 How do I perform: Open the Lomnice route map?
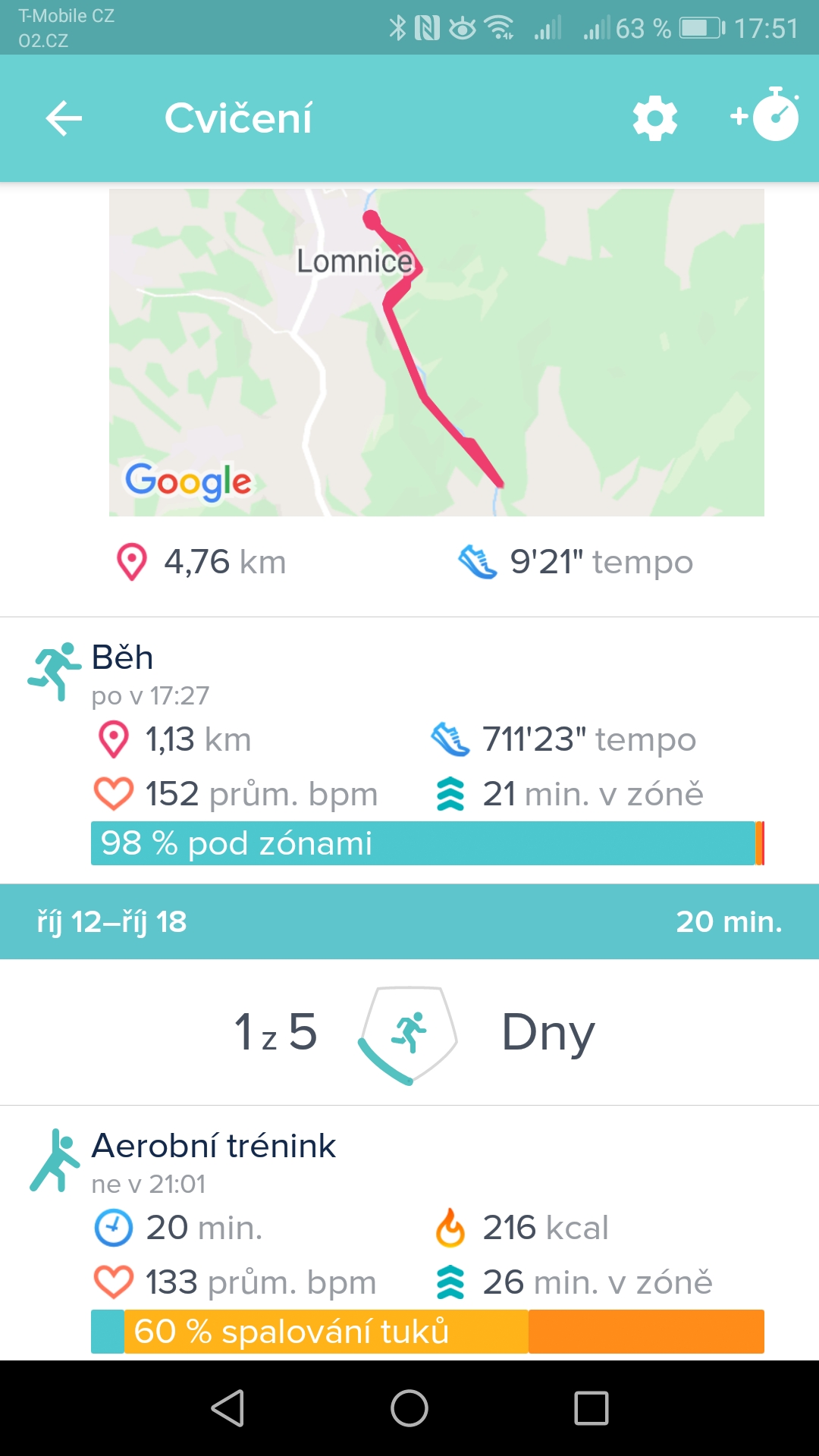click(x=437, y=353)
